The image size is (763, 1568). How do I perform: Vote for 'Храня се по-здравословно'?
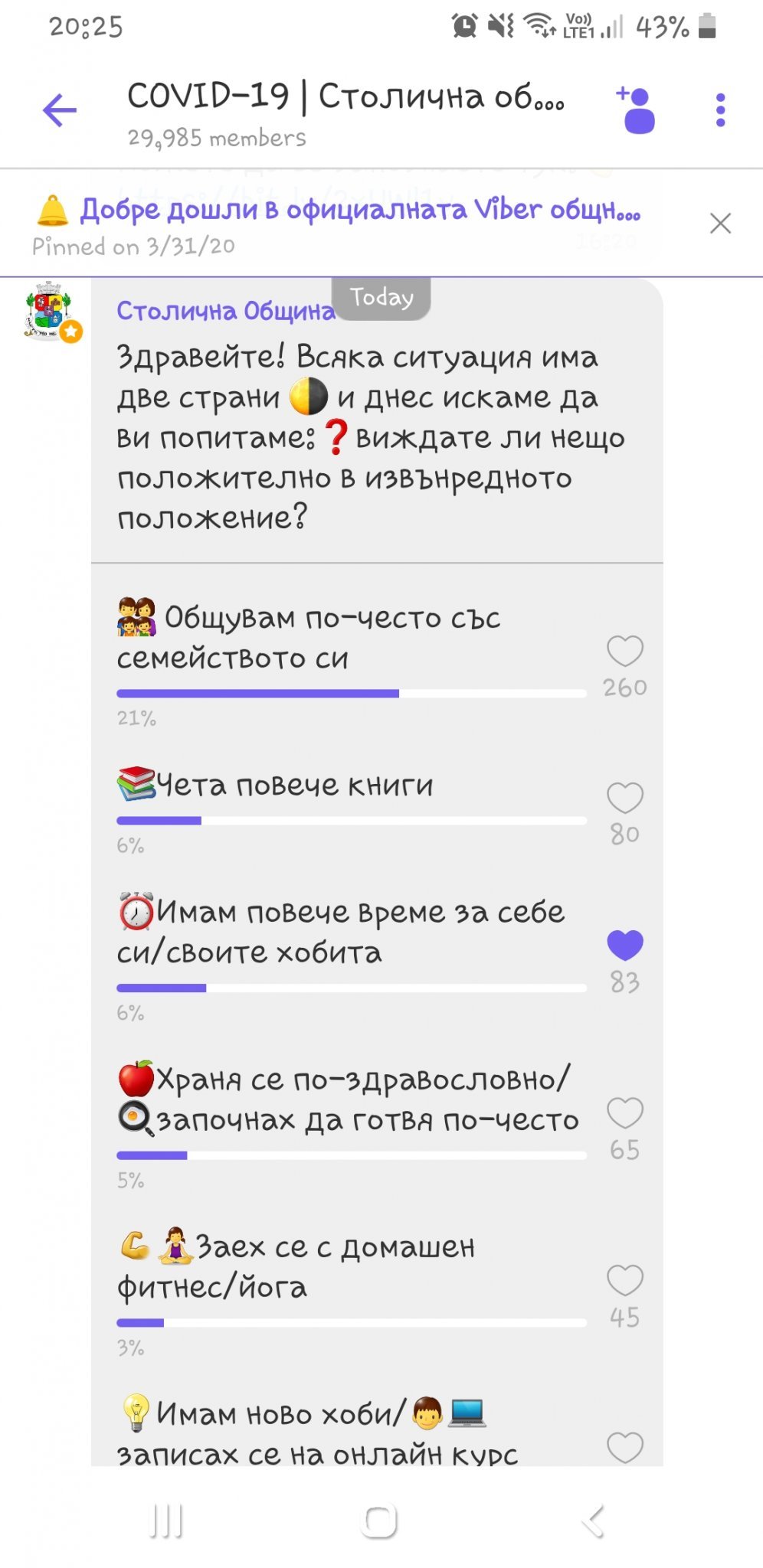625,1112
